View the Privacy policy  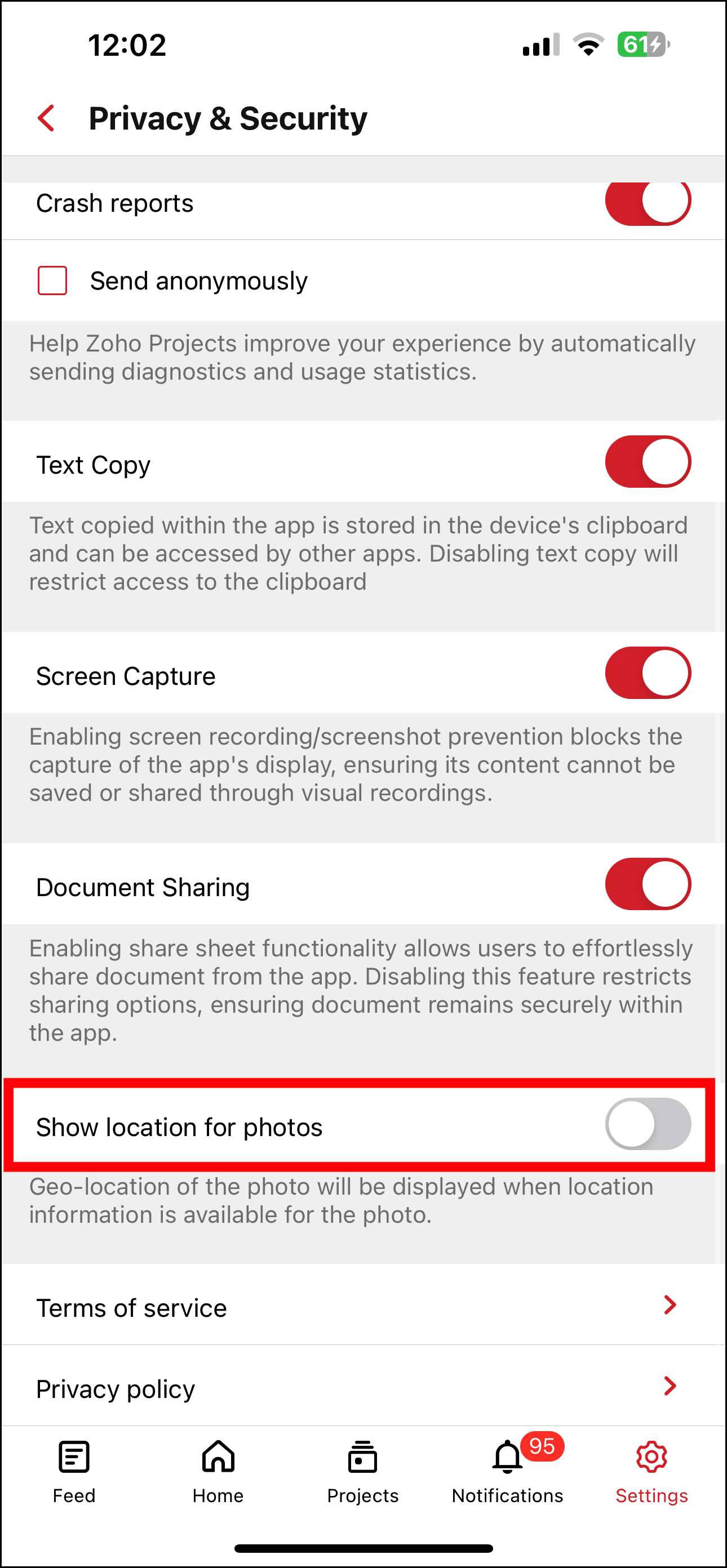(x=363, y=1388)
